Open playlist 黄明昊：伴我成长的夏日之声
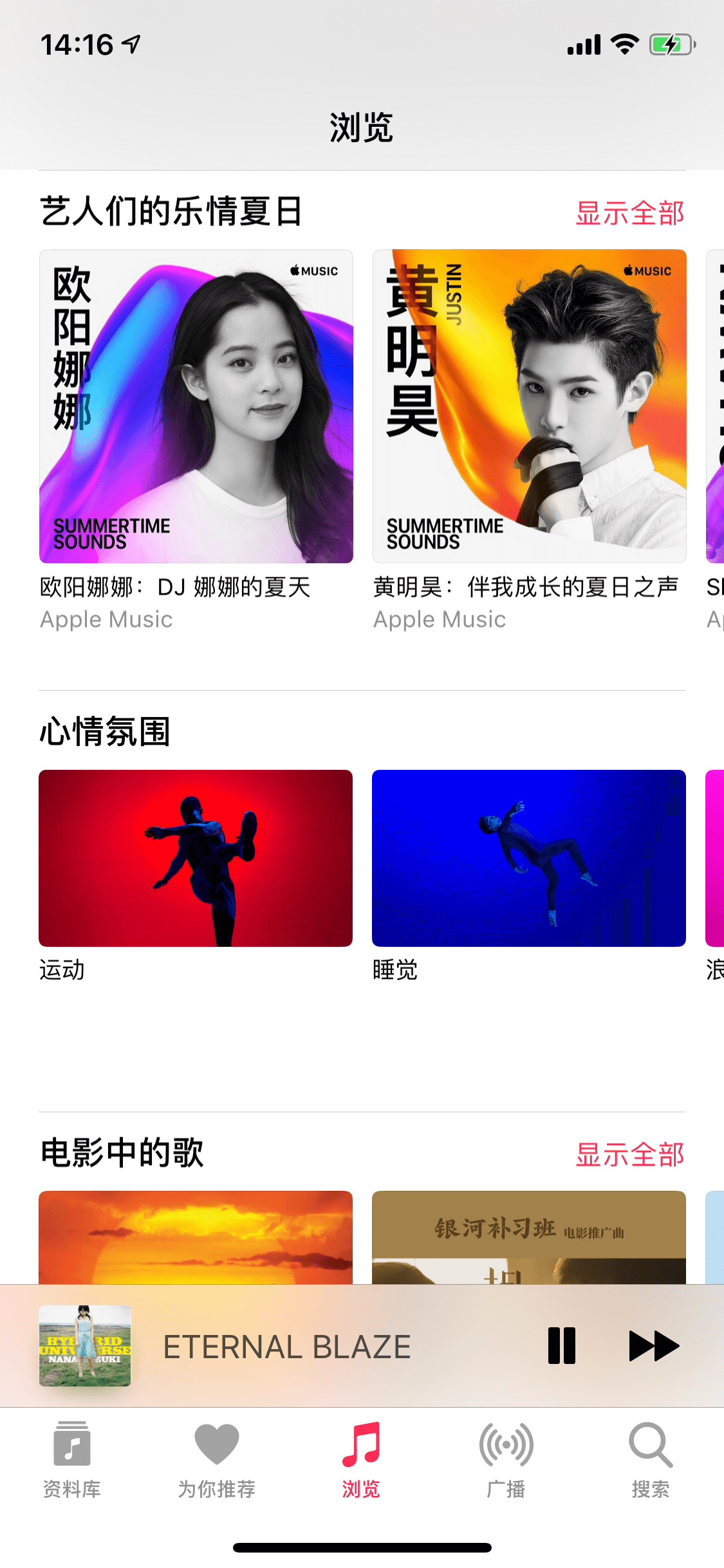The width and height of the screenshot is (724, 1568). pos(530,407)
